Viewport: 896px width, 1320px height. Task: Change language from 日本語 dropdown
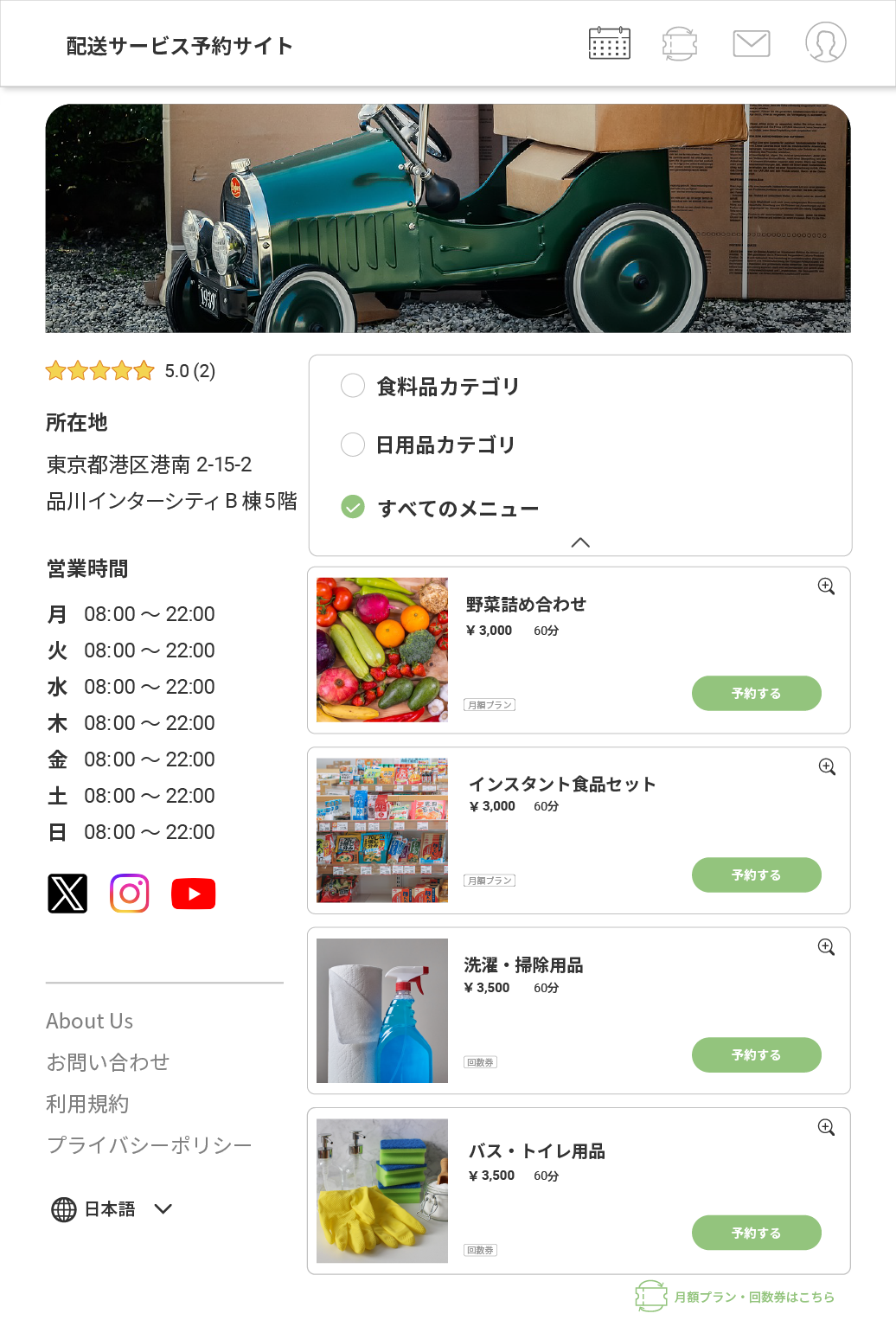point(112,1209)
